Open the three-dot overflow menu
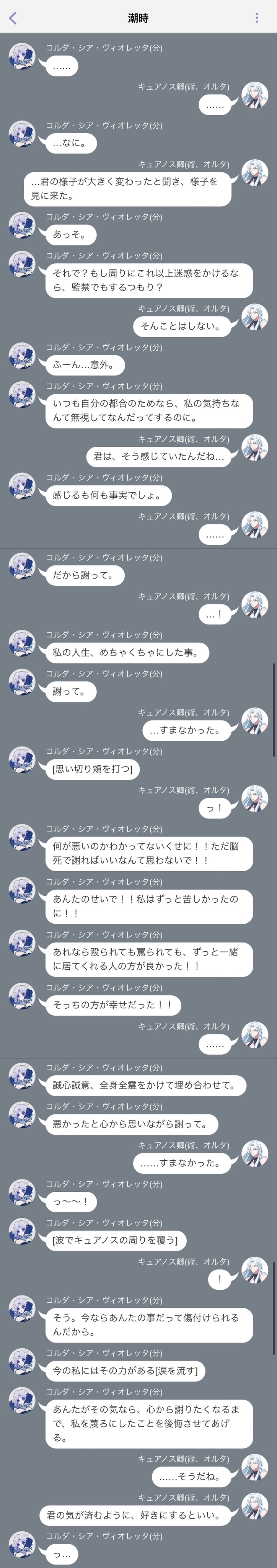 [256, 18]
